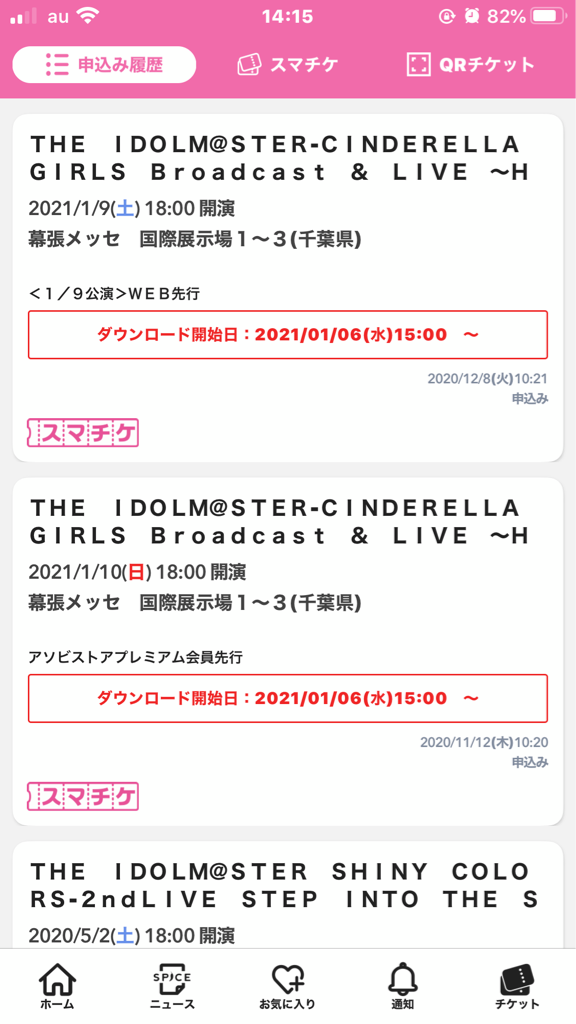Select the チケット tab in the bottom bar
This screenshot has width=576, height=1024.
click(x=517, y=986)
